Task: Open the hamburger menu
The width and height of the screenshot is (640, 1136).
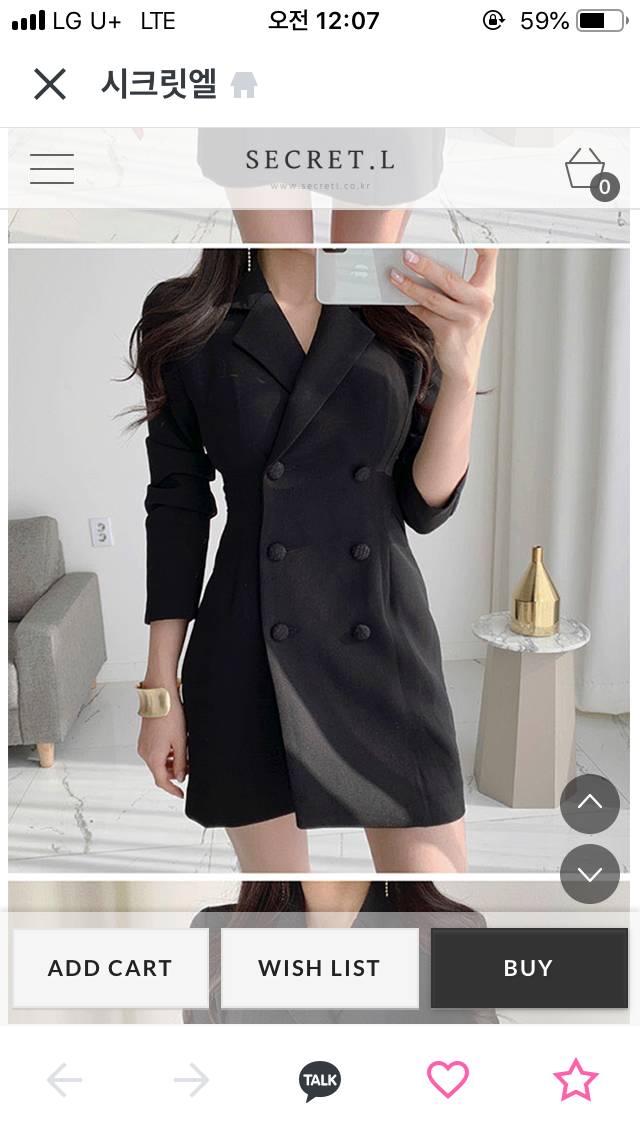Action: [x=52, y=168]
